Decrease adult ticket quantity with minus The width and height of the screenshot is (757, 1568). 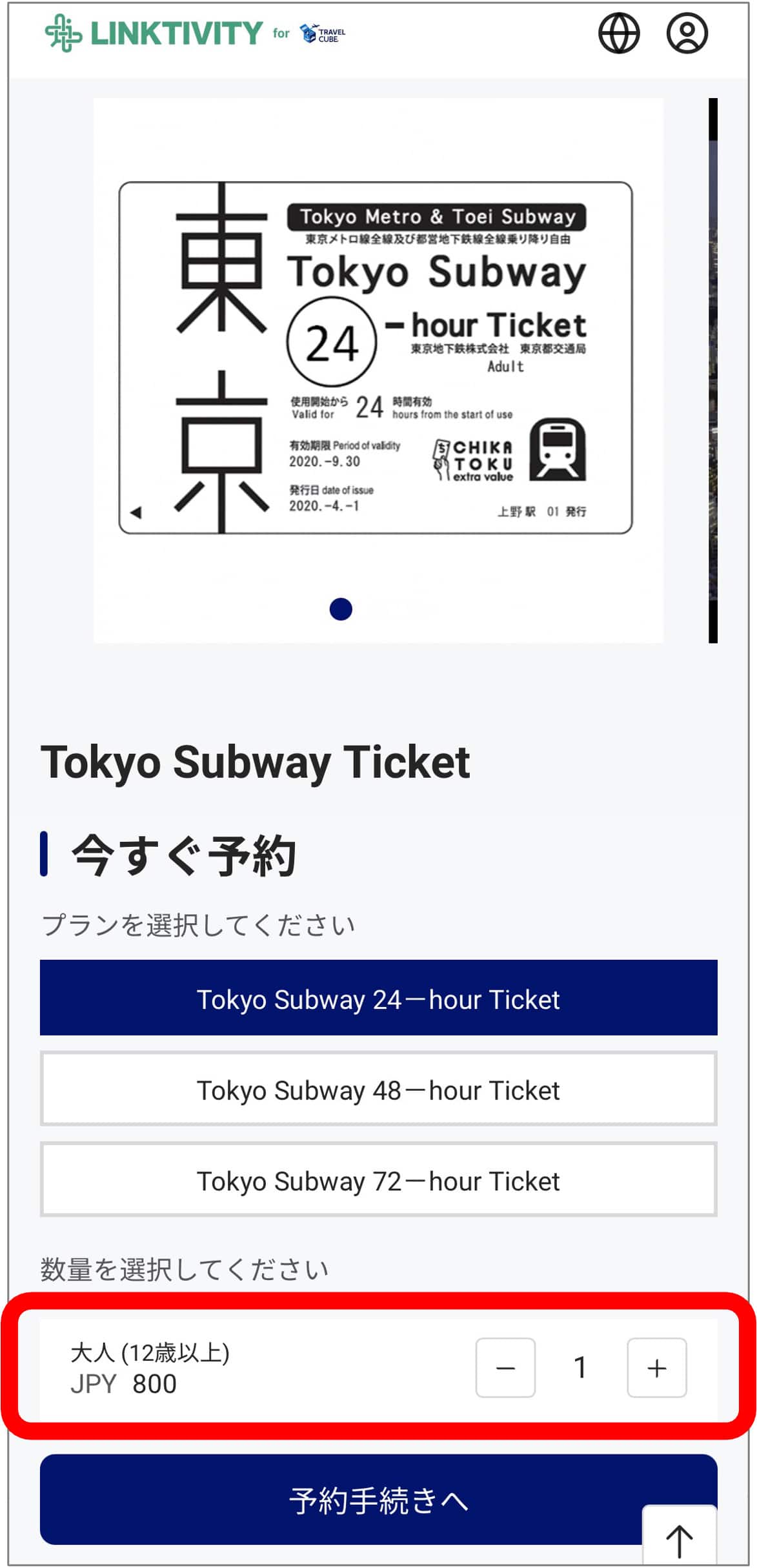coord(505,1368)
